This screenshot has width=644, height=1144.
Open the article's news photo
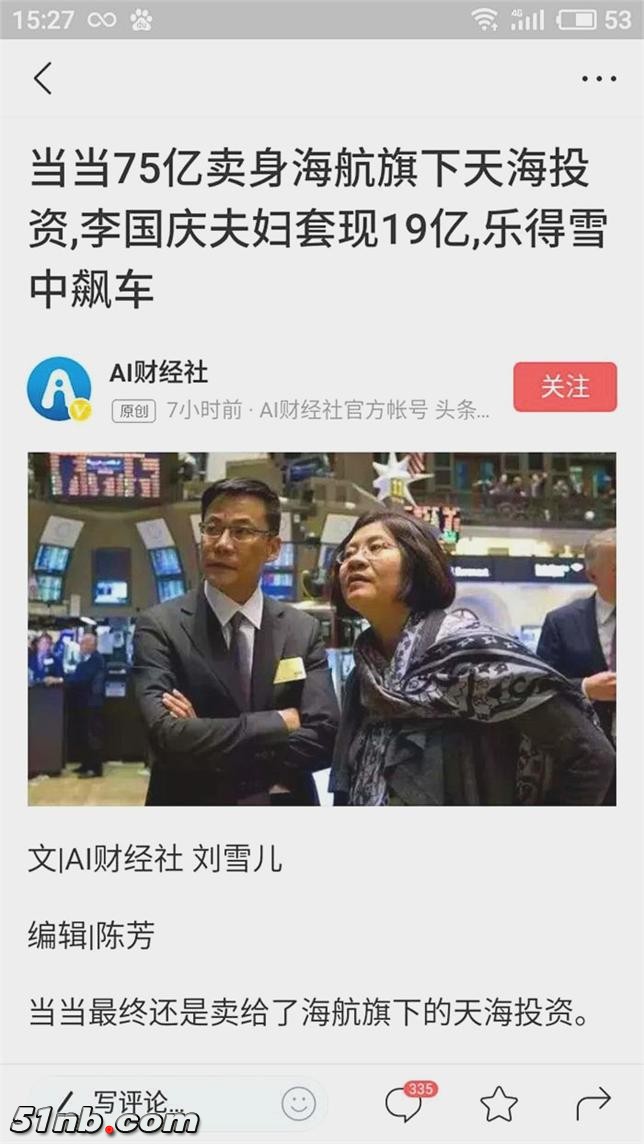322,629
